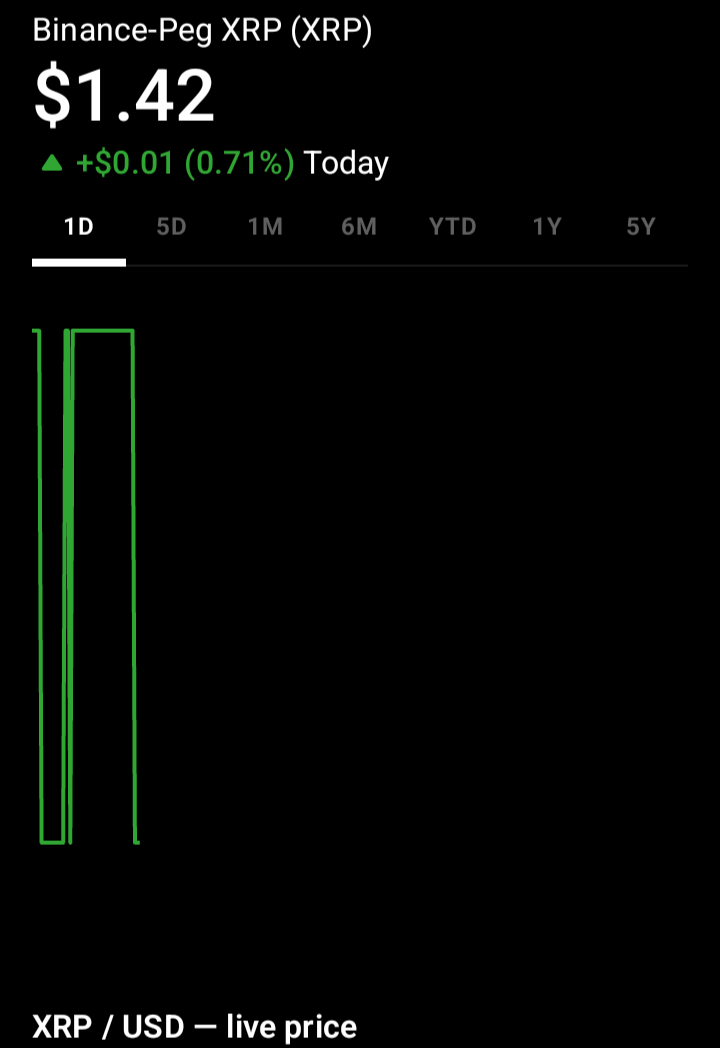Switch to the 5Y chart range
Image resolution: width=720 pixels, height=1048 pixels.
coord(640,227)
